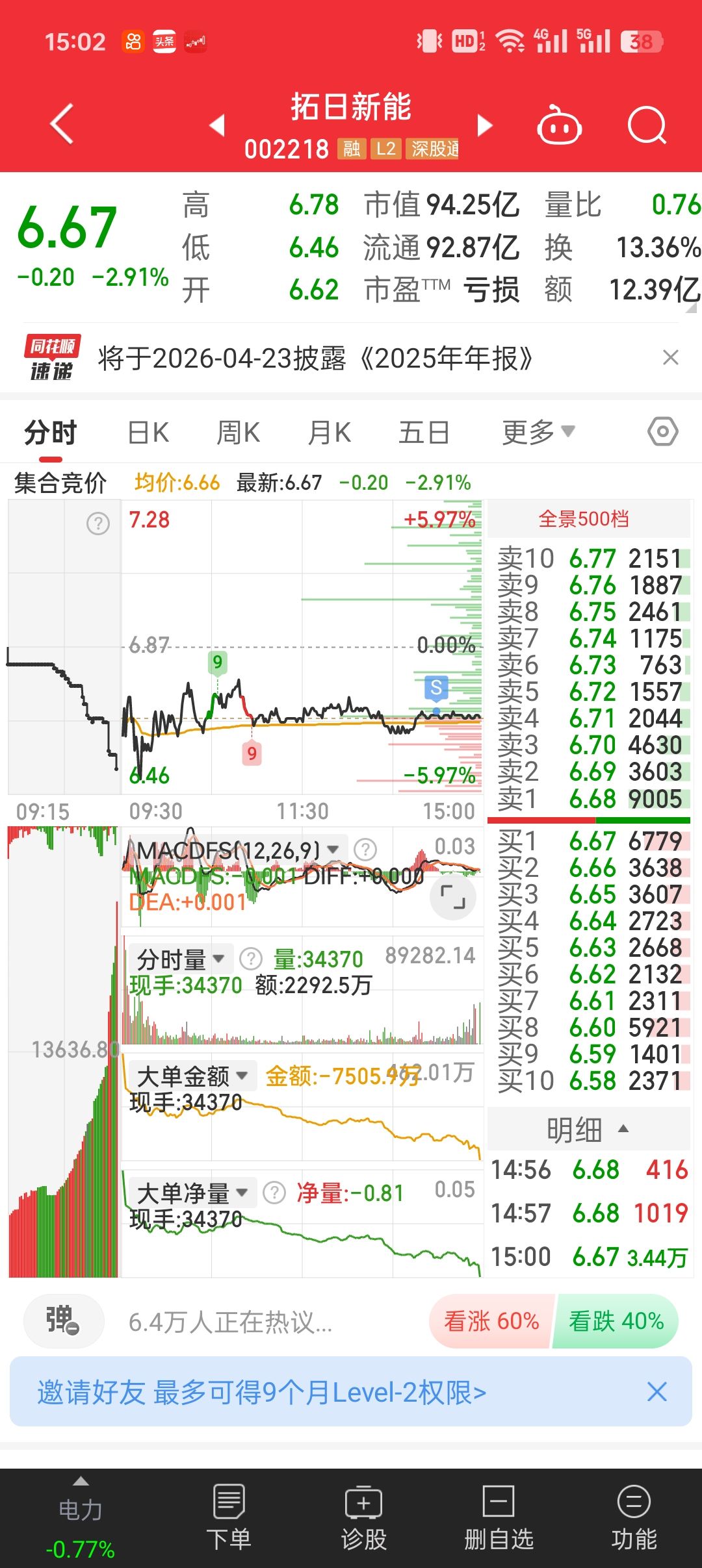Vote 看跌 40%
Screen dimensions: 702x1568
point(616,1321)
